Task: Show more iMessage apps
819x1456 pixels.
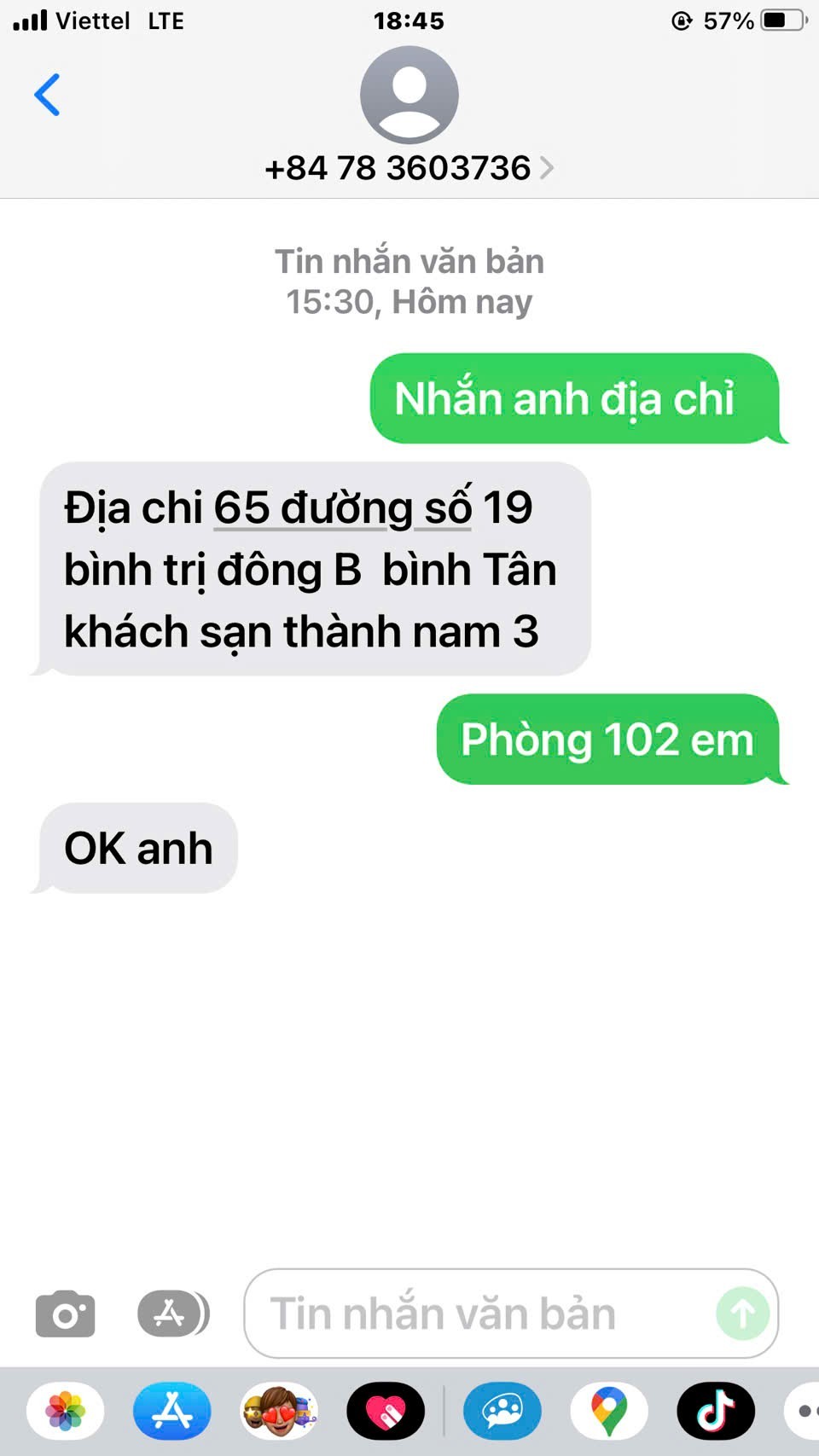Action: [x=804, y=1411]
